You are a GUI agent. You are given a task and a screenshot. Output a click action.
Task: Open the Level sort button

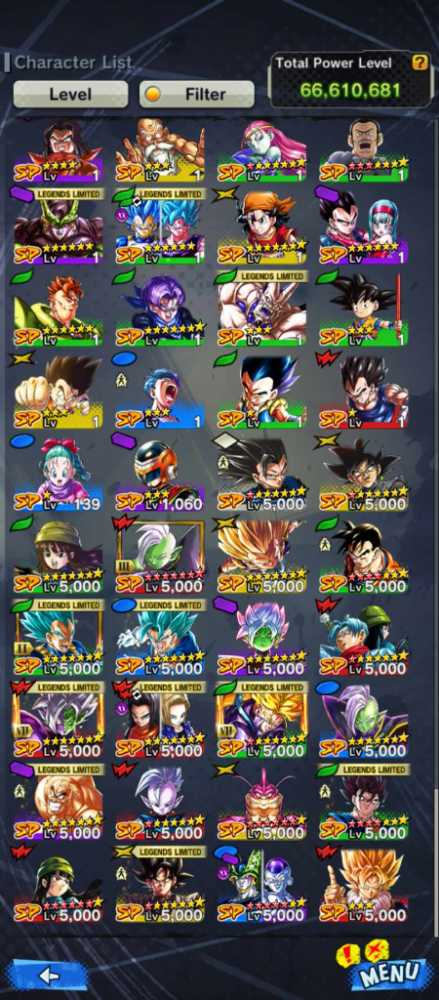click(x=70, y=94)
